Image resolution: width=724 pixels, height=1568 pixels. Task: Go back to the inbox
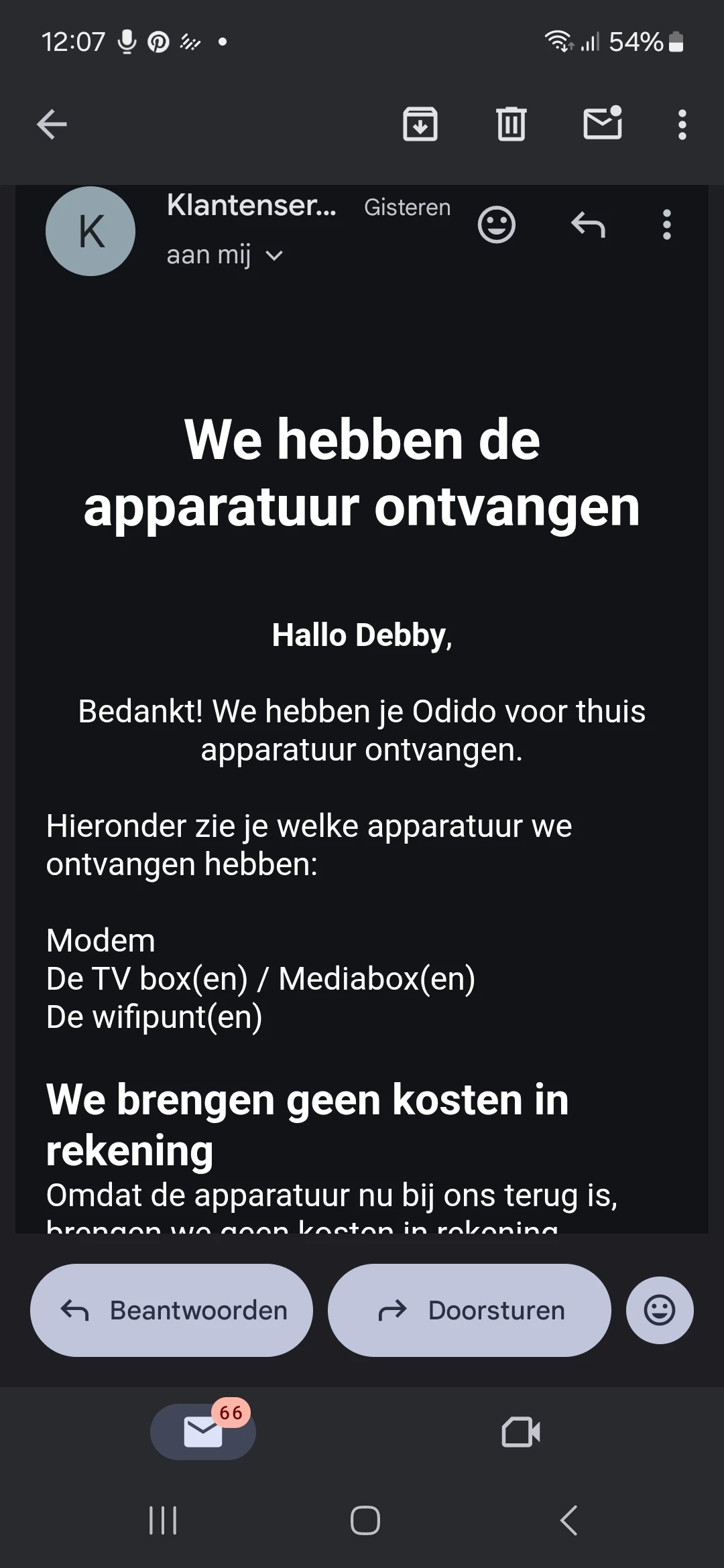pos(52,125)
